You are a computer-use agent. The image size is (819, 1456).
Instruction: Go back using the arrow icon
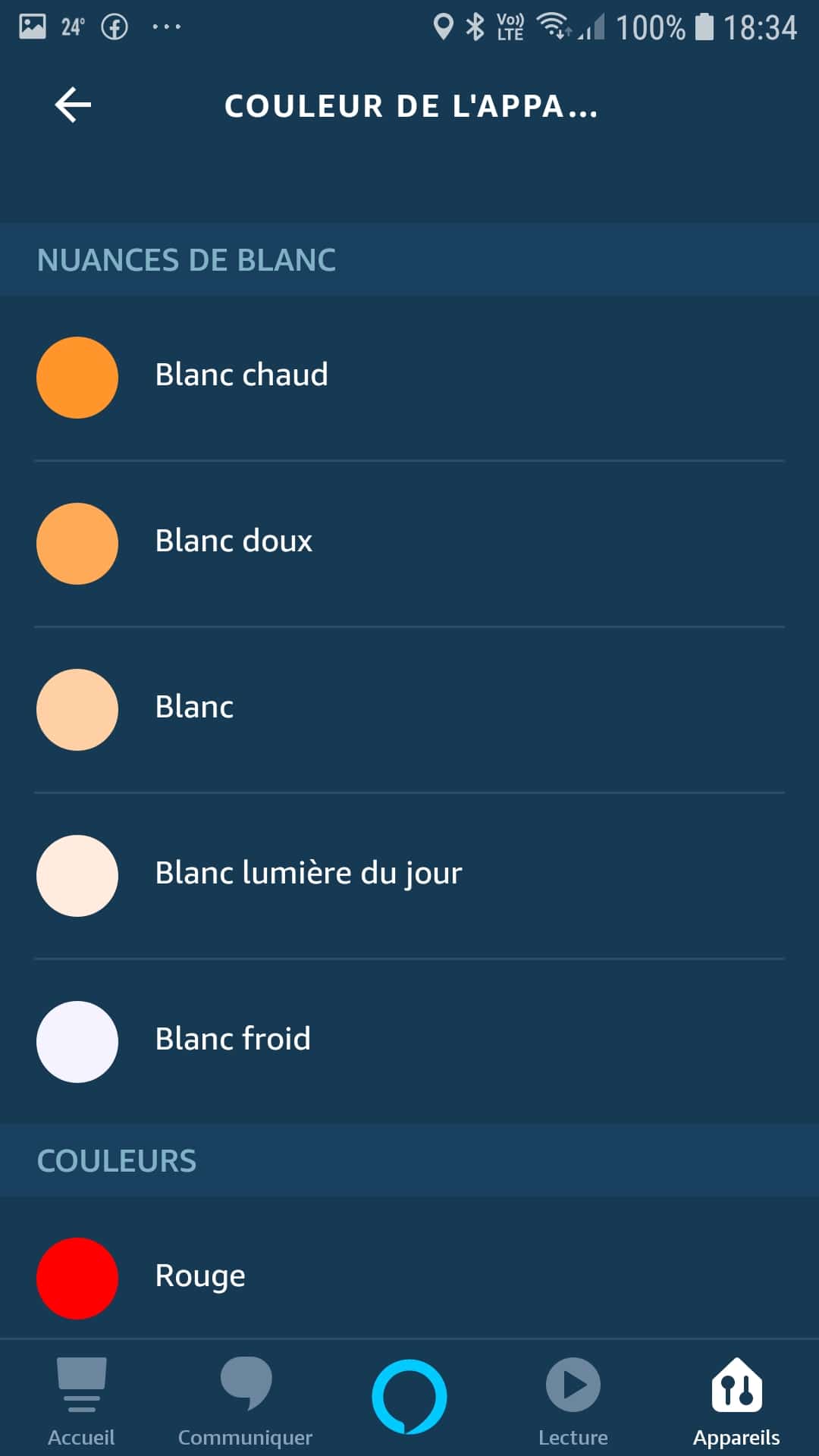tap(73, 105)
